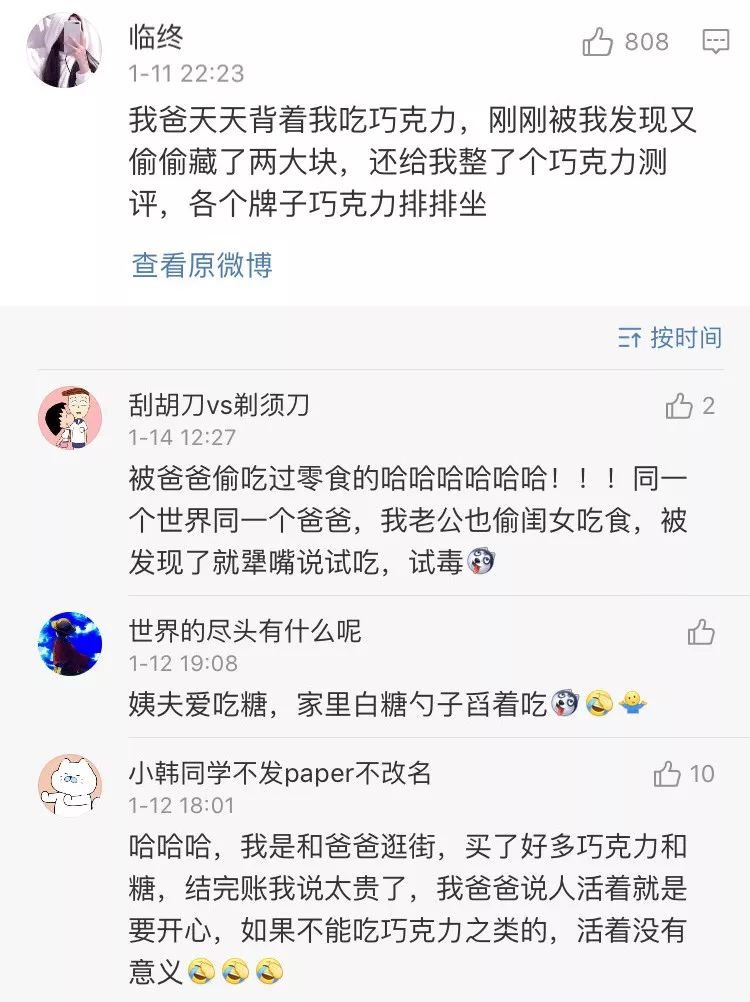Like the reply from 小韩同学不发paper不改名
This screenshot has width=750, height=1002.
(668, 774)
